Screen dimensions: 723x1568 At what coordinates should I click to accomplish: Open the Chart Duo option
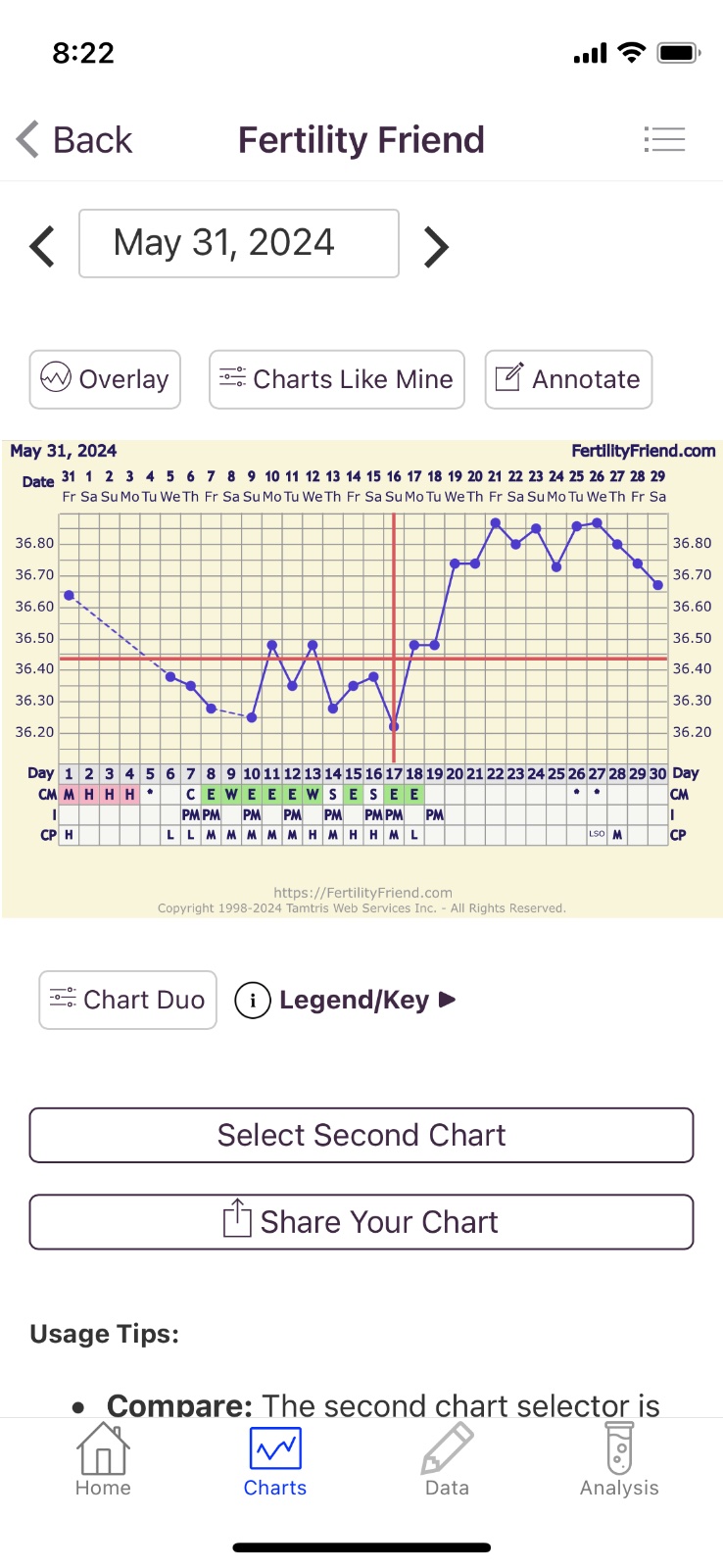click(x=127, y=1000)
